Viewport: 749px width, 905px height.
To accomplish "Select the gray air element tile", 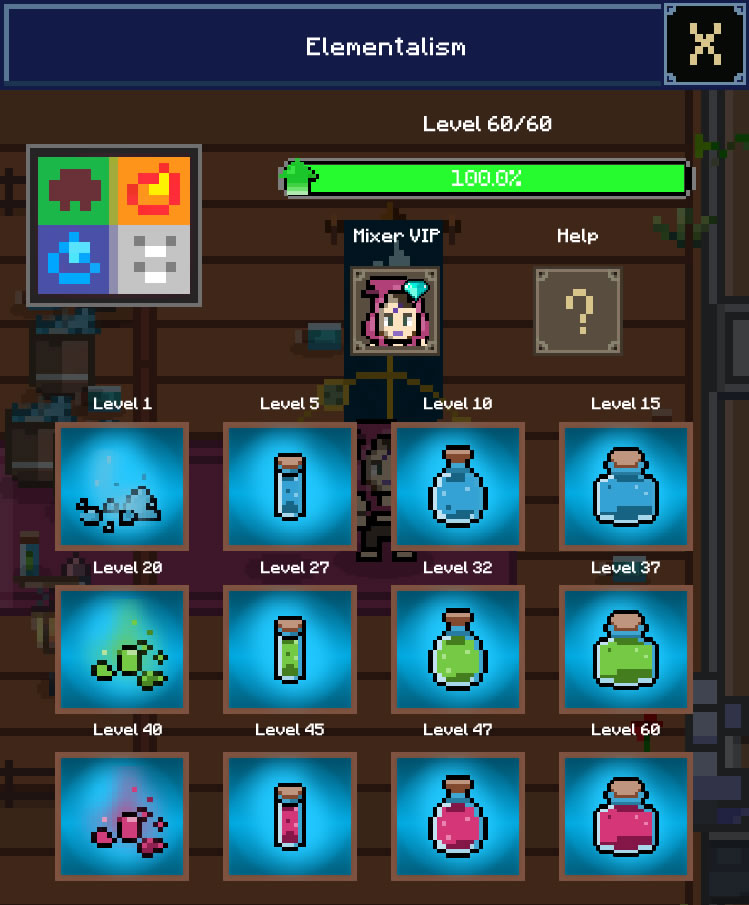I will click(154, 258).
